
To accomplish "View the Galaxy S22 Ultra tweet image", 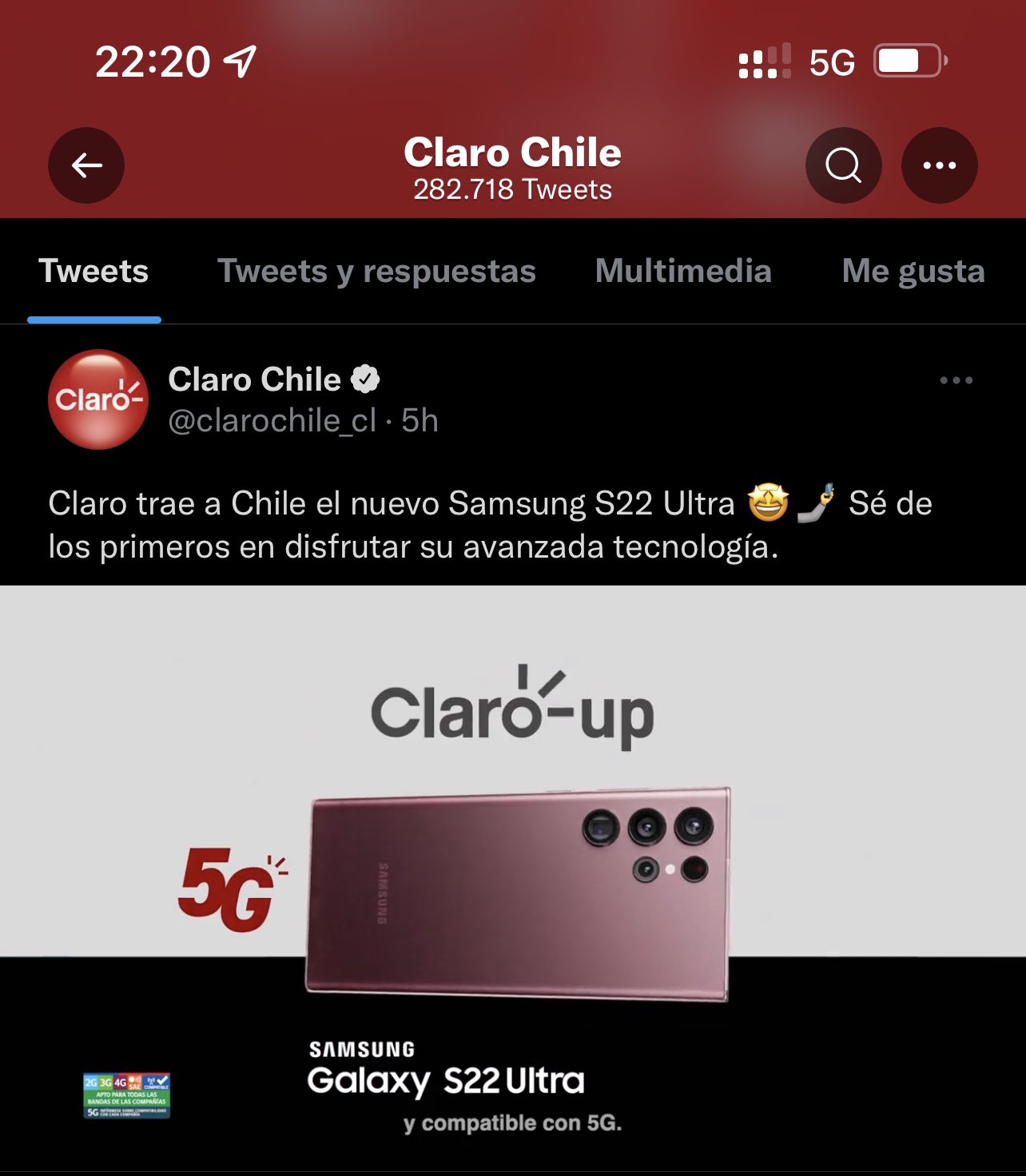I will [x=513, y=879].
